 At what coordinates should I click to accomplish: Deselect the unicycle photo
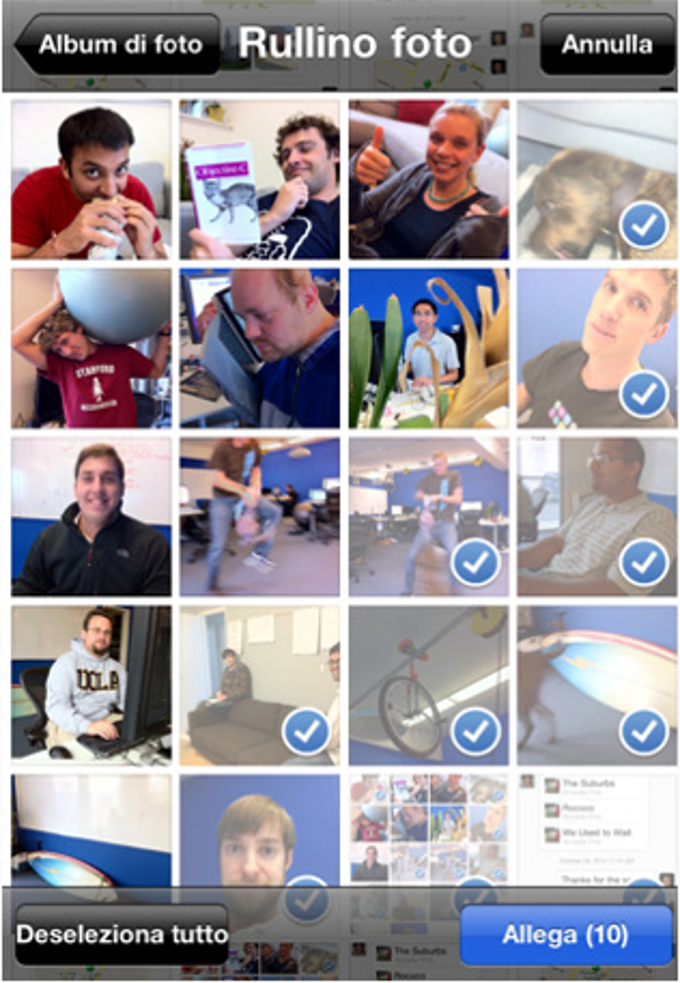(x=428, y=684)
